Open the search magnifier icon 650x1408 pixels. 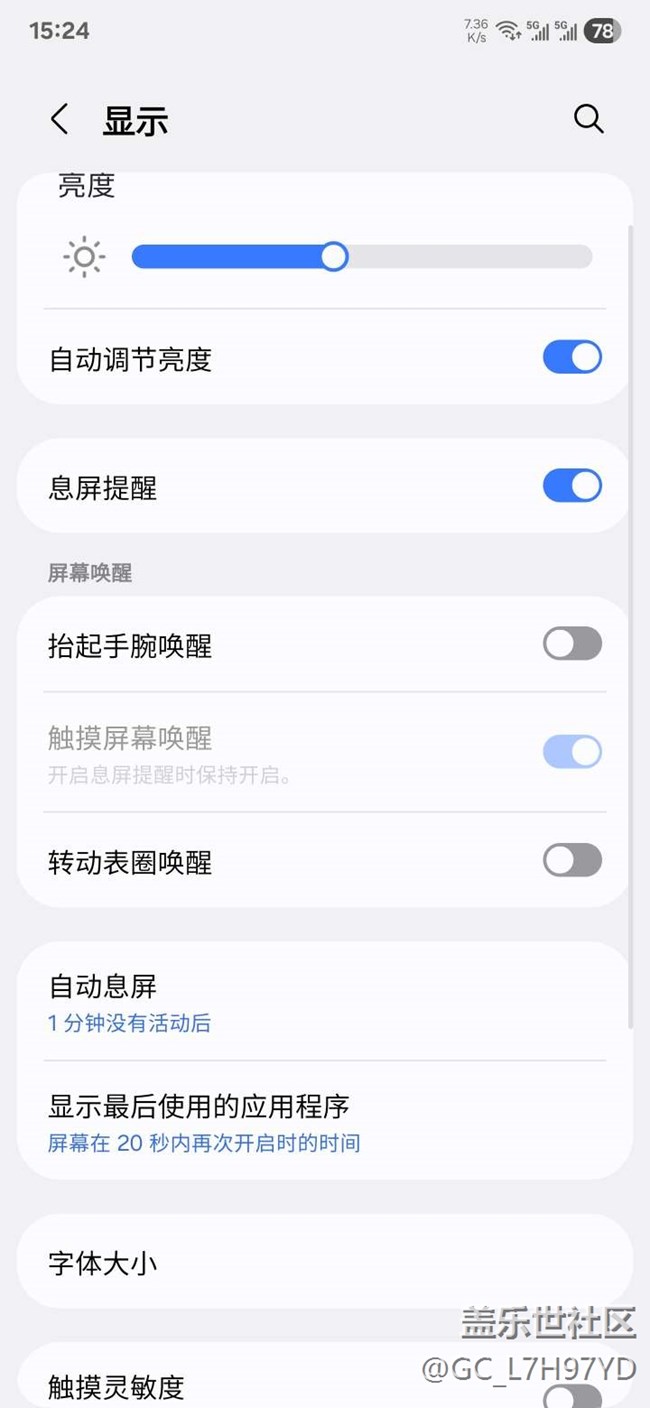[589, 119]
